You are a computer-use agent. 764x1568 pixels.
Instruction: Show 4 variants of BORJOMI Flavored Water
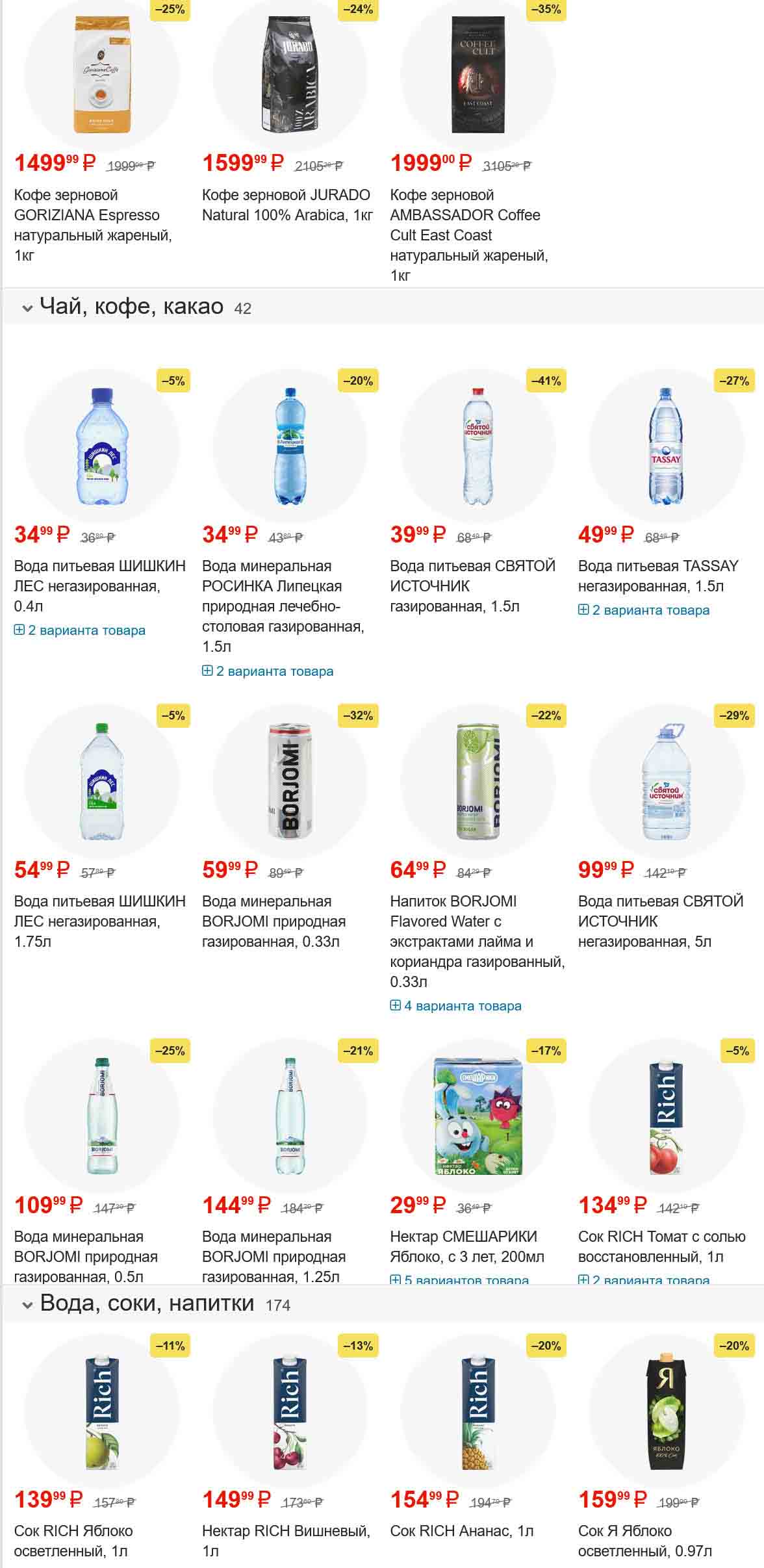coord(456,1006)
